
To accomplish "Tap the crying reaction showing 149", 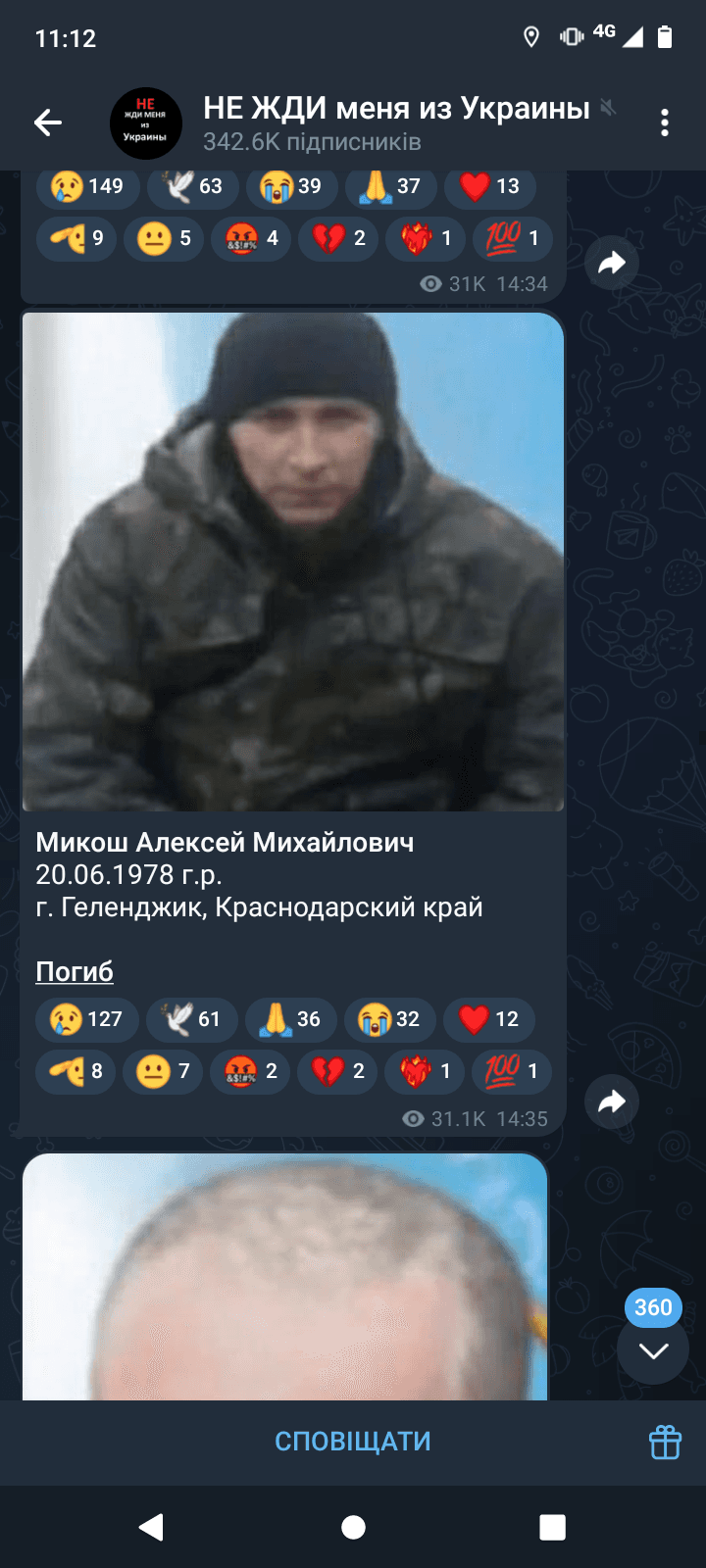I will [x=88, y=186].
